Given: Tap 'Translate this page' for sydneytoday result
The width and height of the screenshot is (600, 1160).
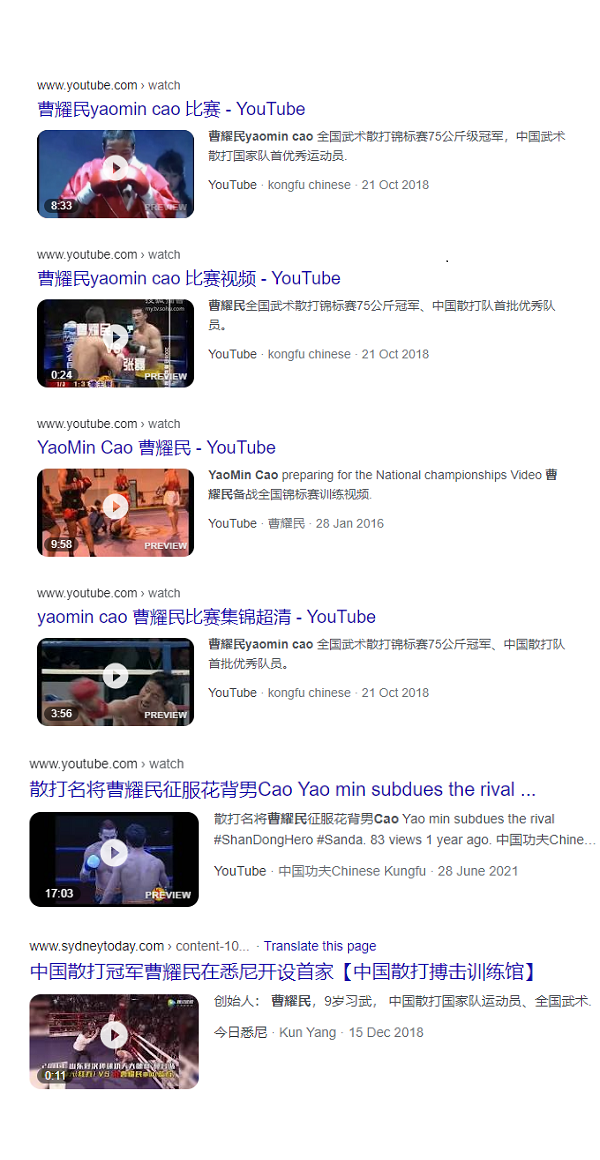Looking at the screenshot, I should (x=320, y=946).
